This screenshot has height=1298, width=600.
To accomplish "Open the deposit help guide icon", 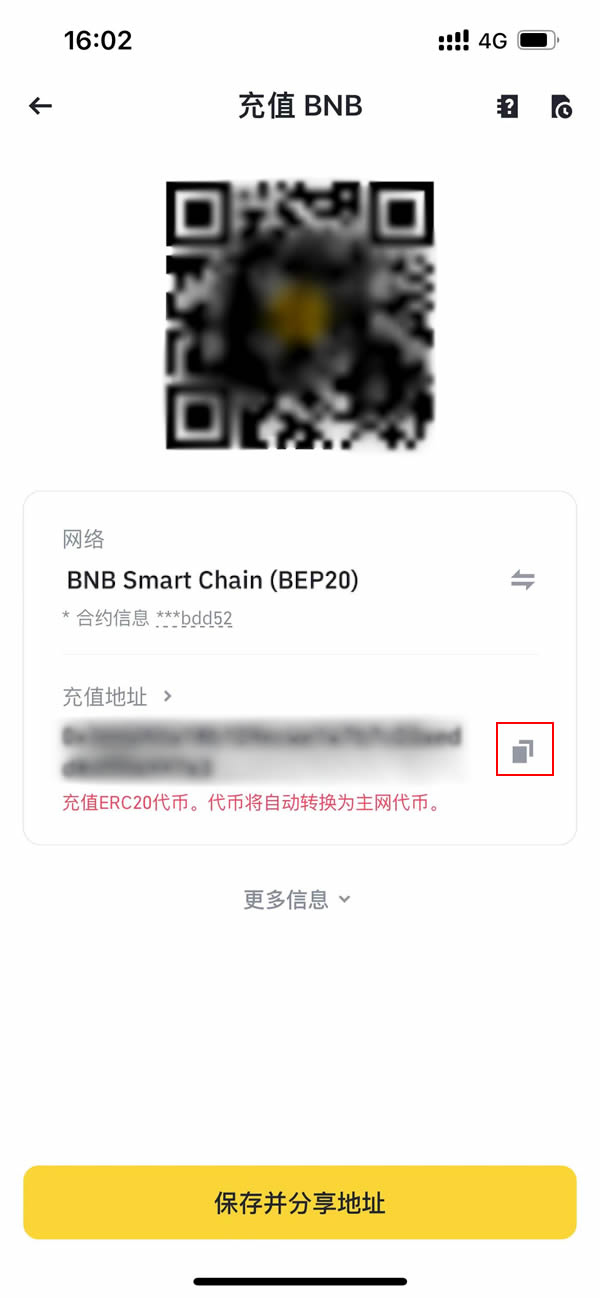I will (x=508, y=107).
